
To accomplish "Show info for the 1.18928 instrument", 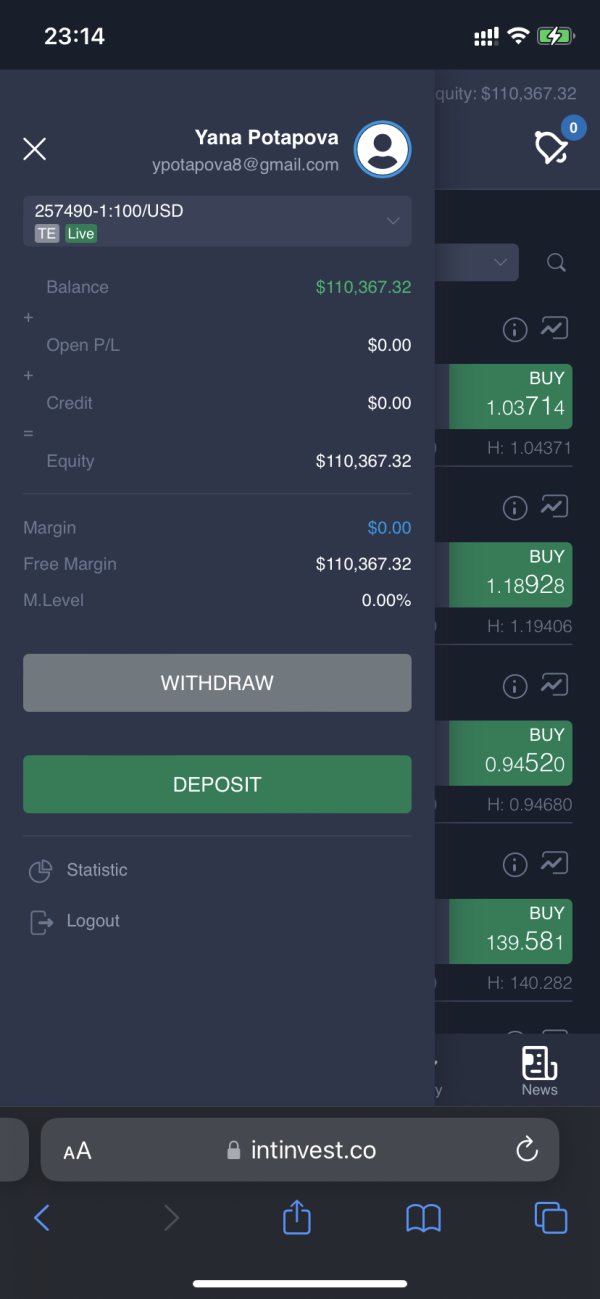I will [x=515, y=508].
